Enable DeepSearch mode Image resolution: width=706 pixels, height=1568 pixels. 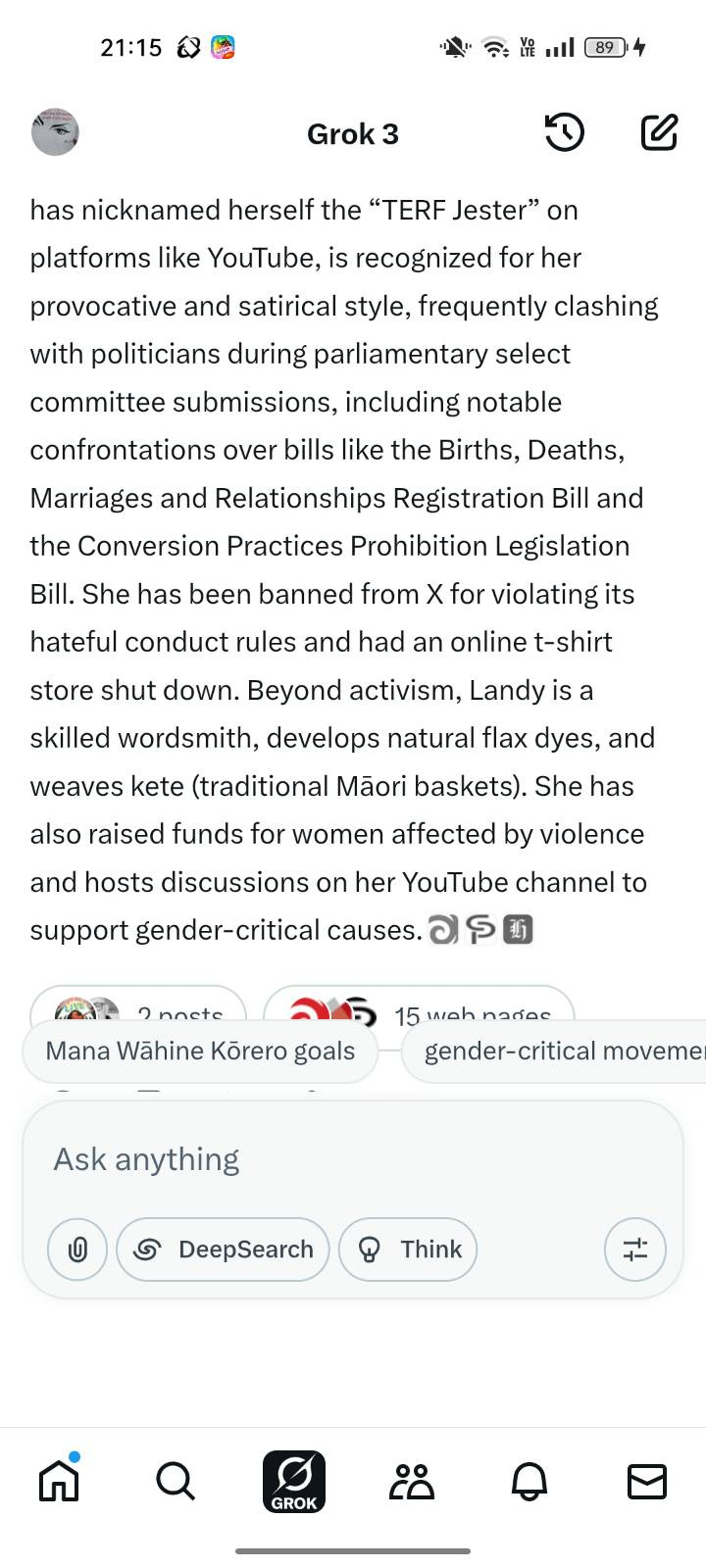223,1249
